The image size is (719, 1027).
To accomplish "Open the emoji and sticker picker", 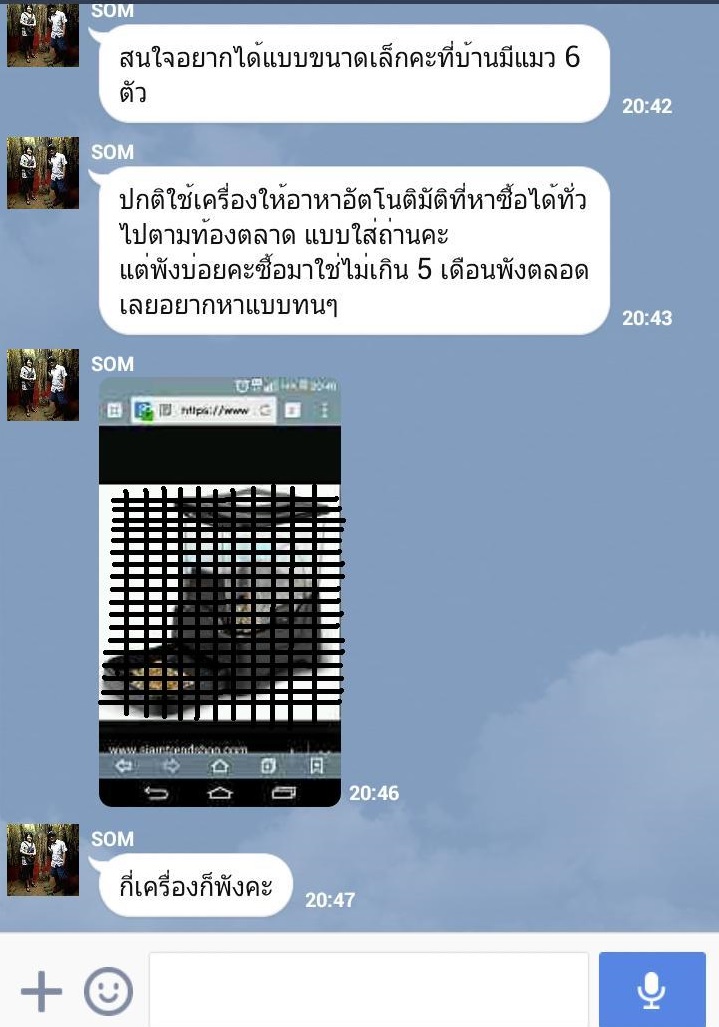I will point(108,991).
